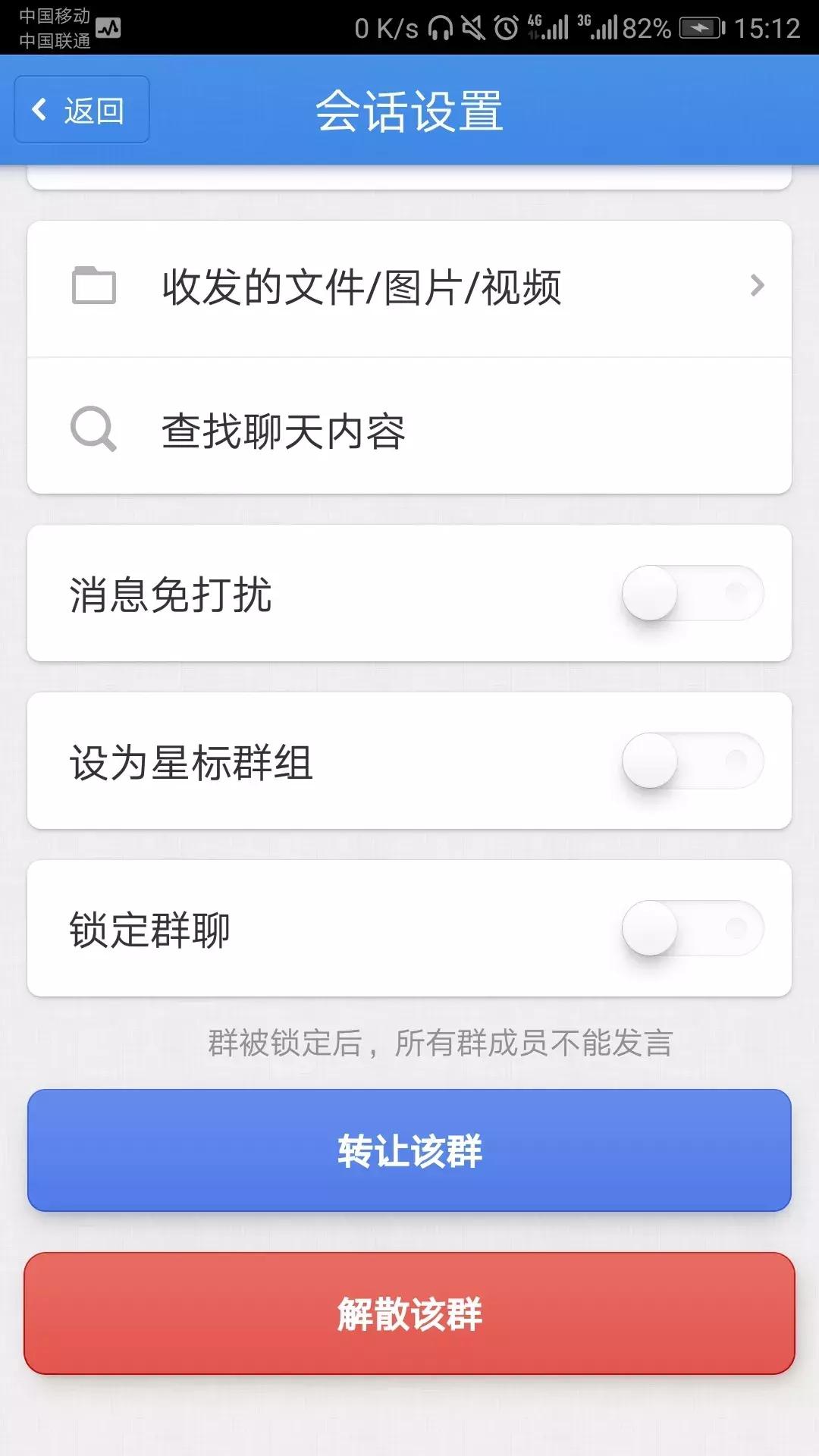Tap the 返回 button
This screenshot has width=819, height=1456.
pyautogui.click(x=80, y=108)
